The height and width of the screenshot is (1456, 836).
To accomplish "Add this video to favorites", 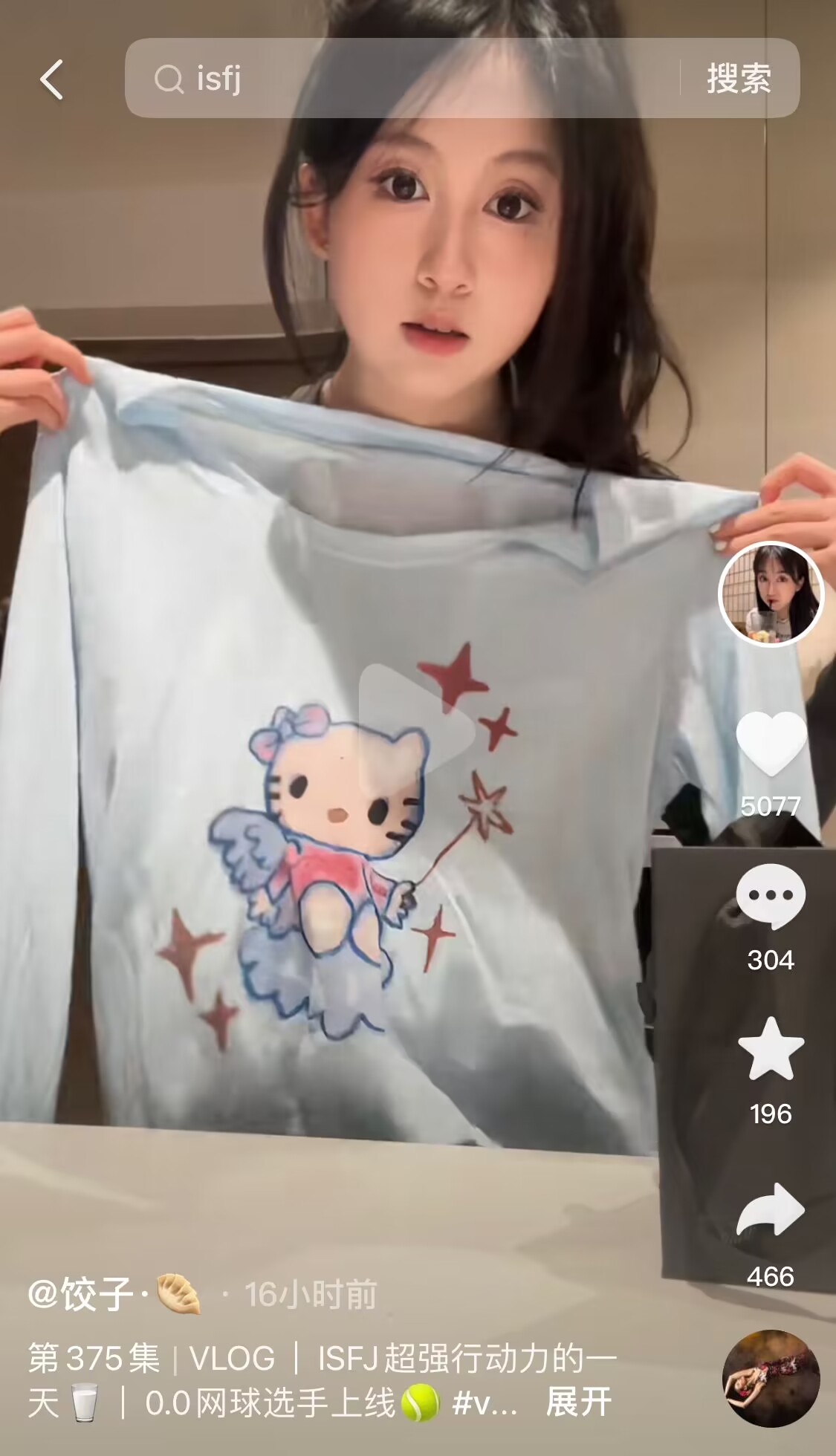I will click(x=771, y=1050).
